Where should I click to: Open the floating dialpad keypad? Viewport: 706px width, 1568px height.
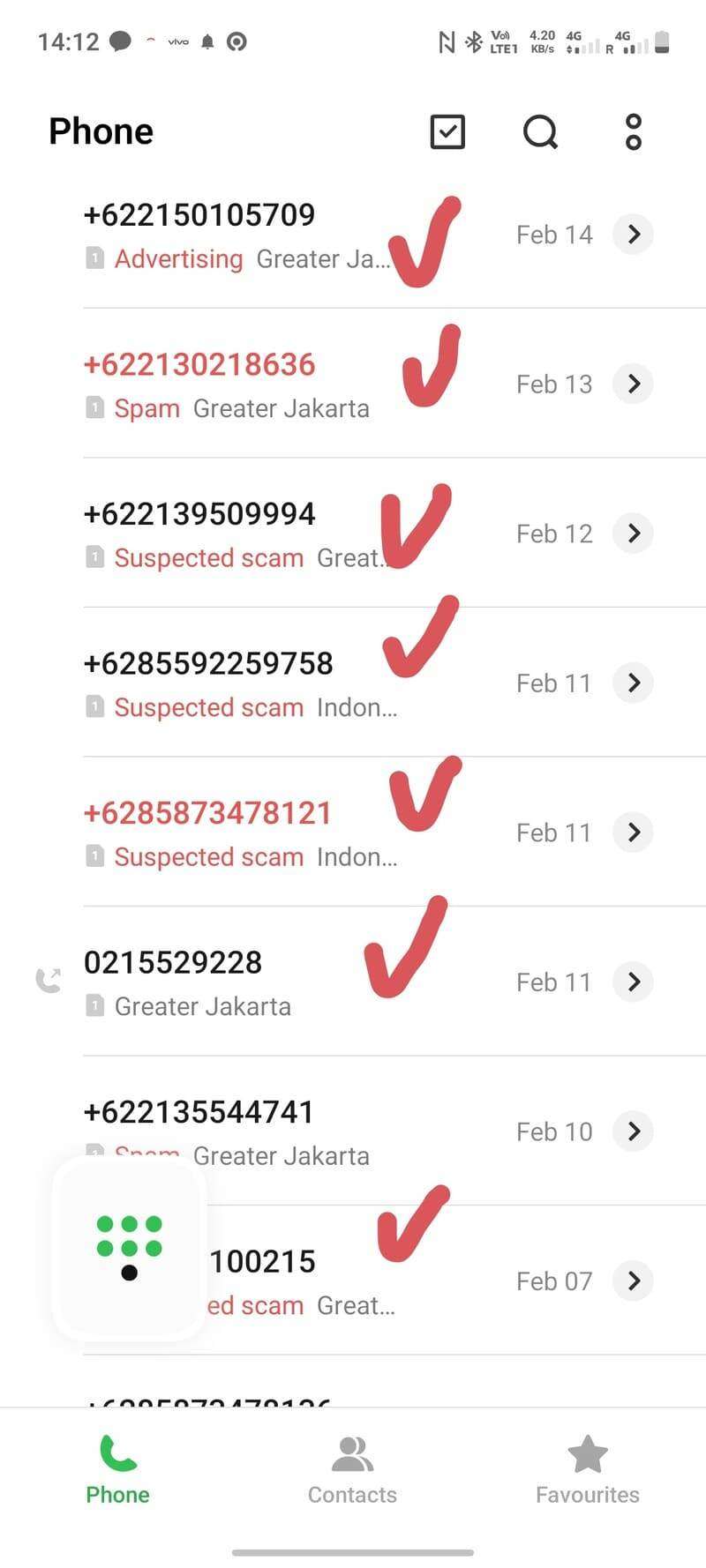coord(129,1246)
